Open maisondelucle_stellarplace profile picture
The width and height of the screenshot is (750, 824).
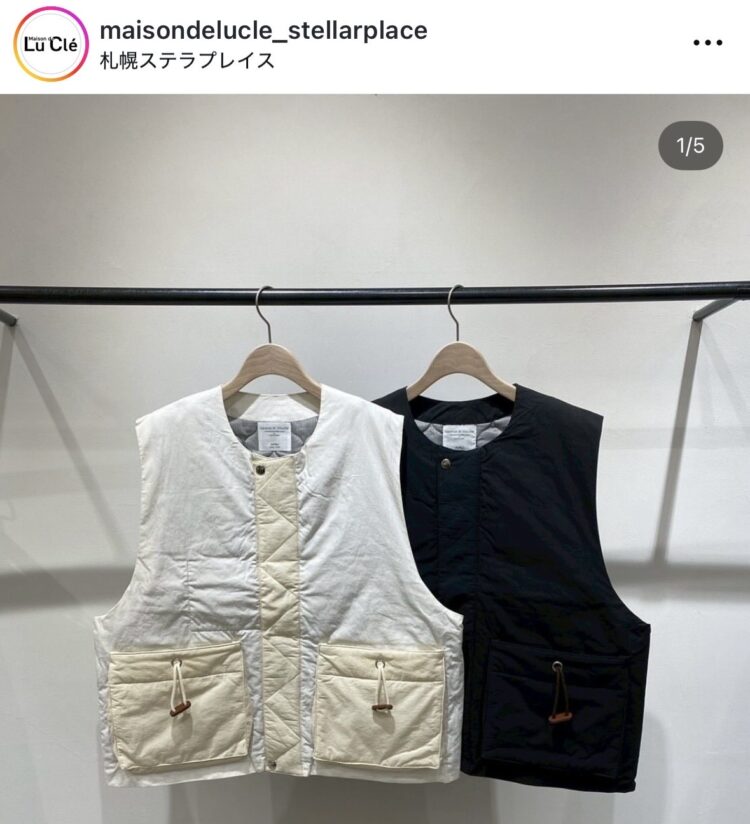point(50,44)
